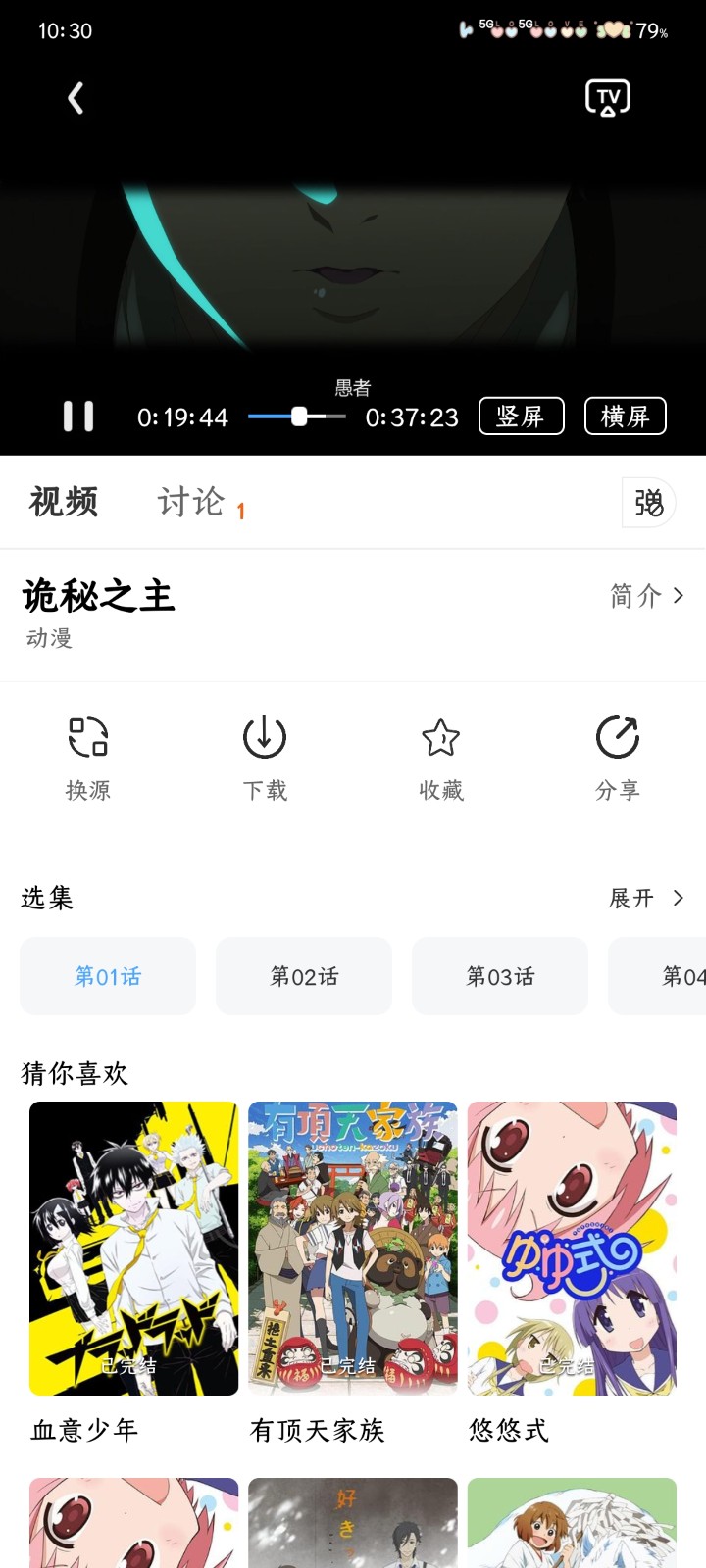
Task: Share this anime with 分享
Action: (618, 758)
